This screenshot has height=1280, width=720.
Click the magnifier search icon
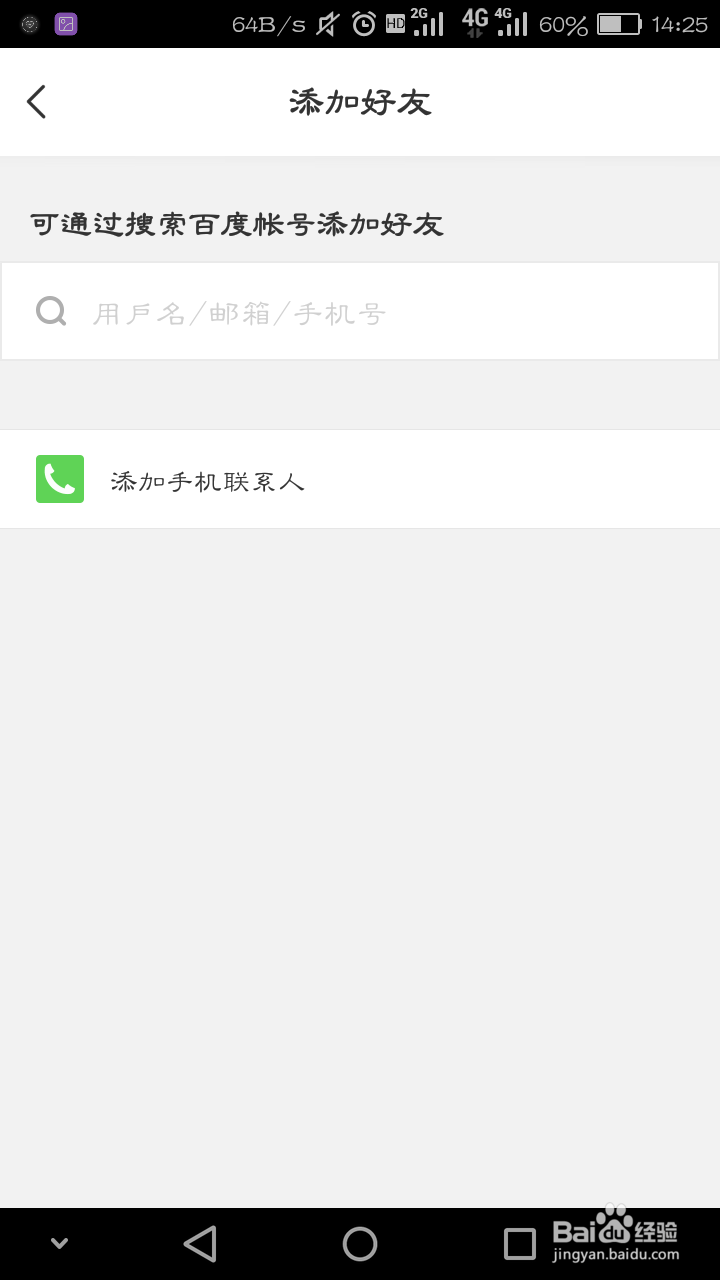pos(50,311)
